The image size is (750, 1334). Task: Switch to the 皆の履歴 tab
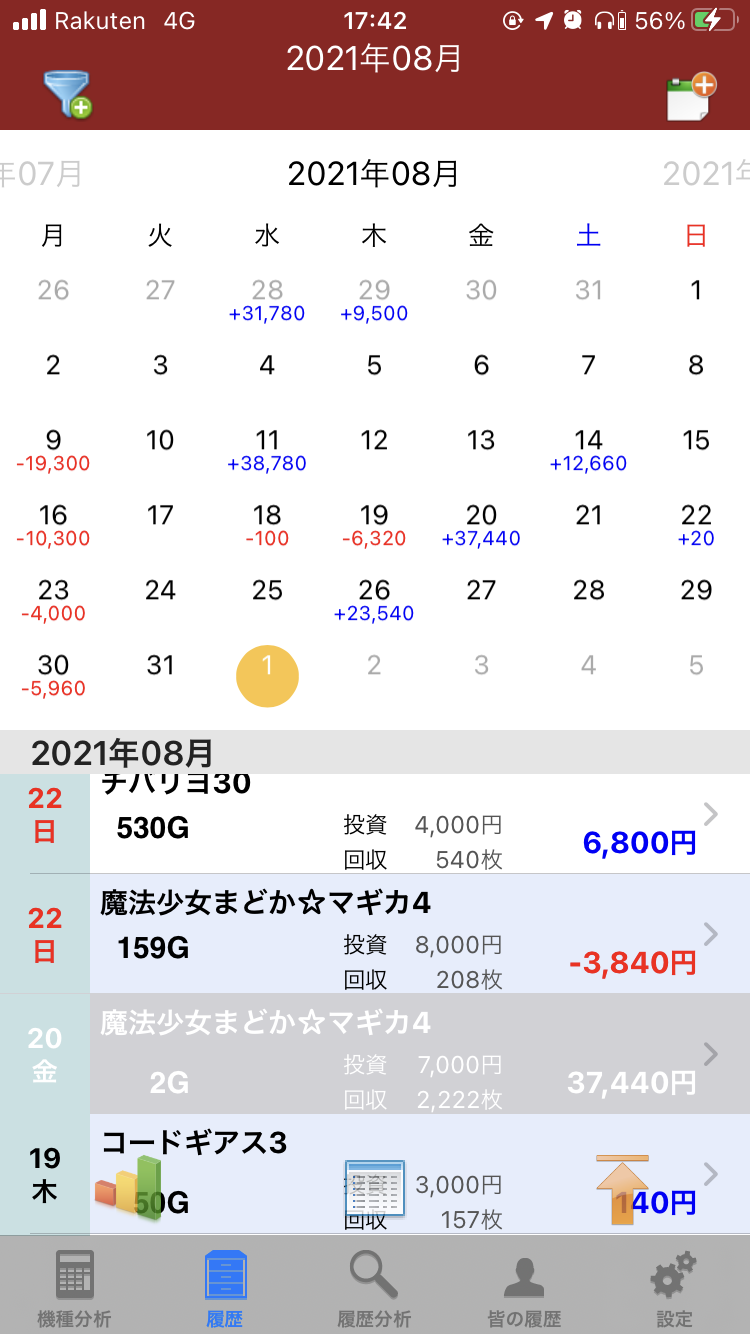pos(524,1288)
